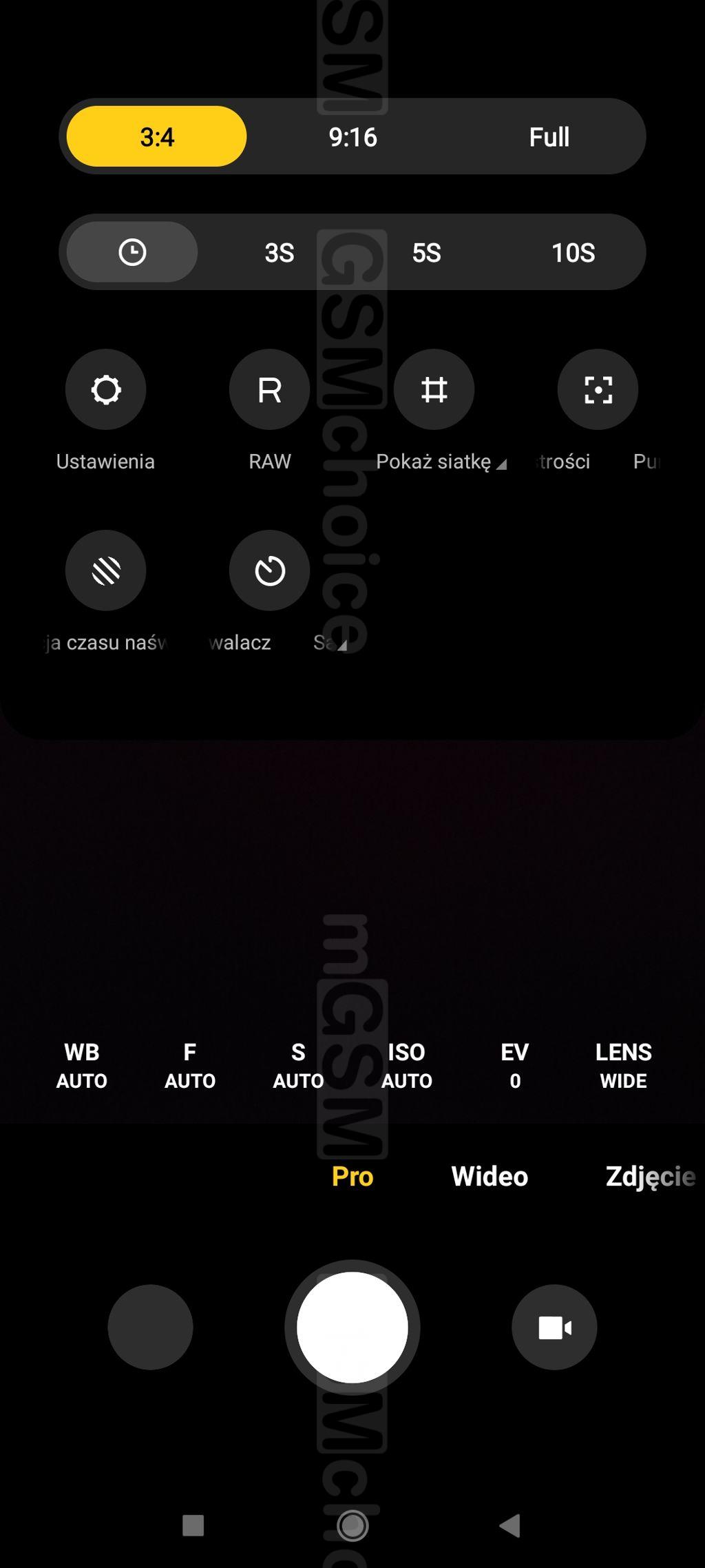Enable Pokaż siatkę grid overlay

[434, 390]
